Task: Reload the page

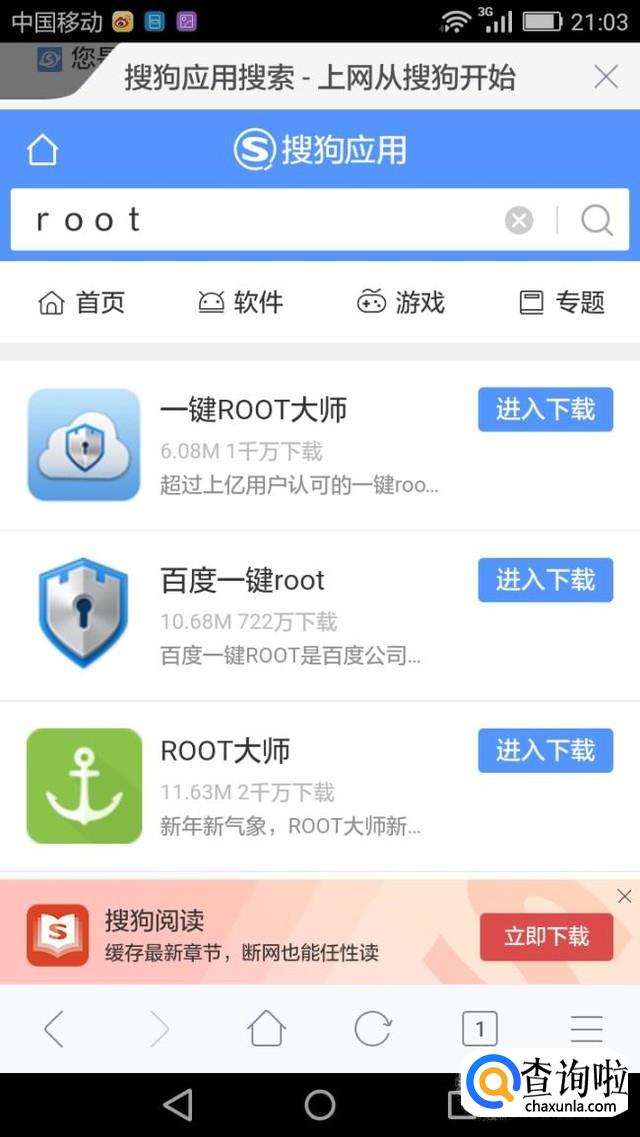Action: (x=373, y=1028)
